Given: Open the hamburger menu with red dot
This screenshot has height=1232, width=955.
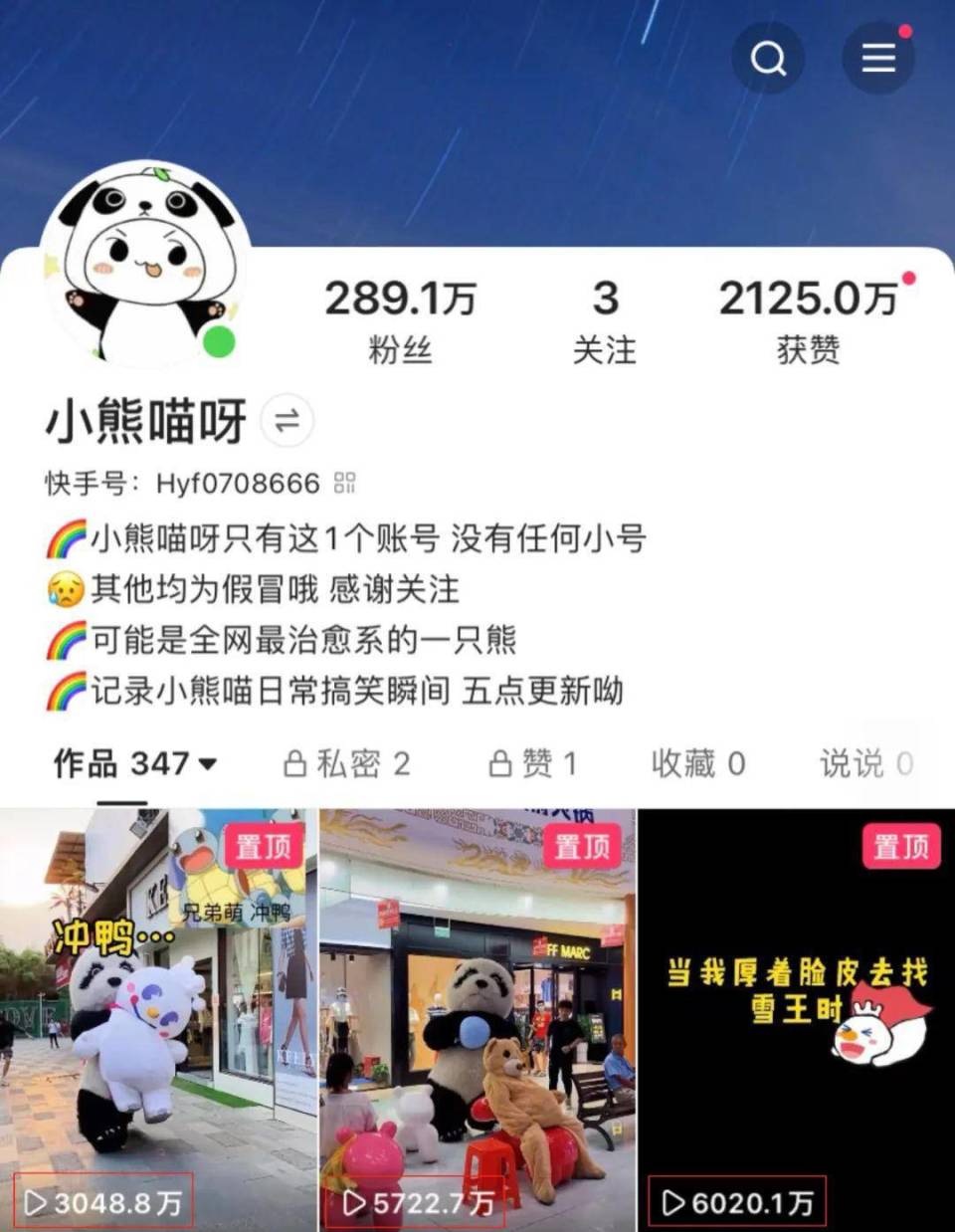Looking at the screenshot, I should click(878, 58).
